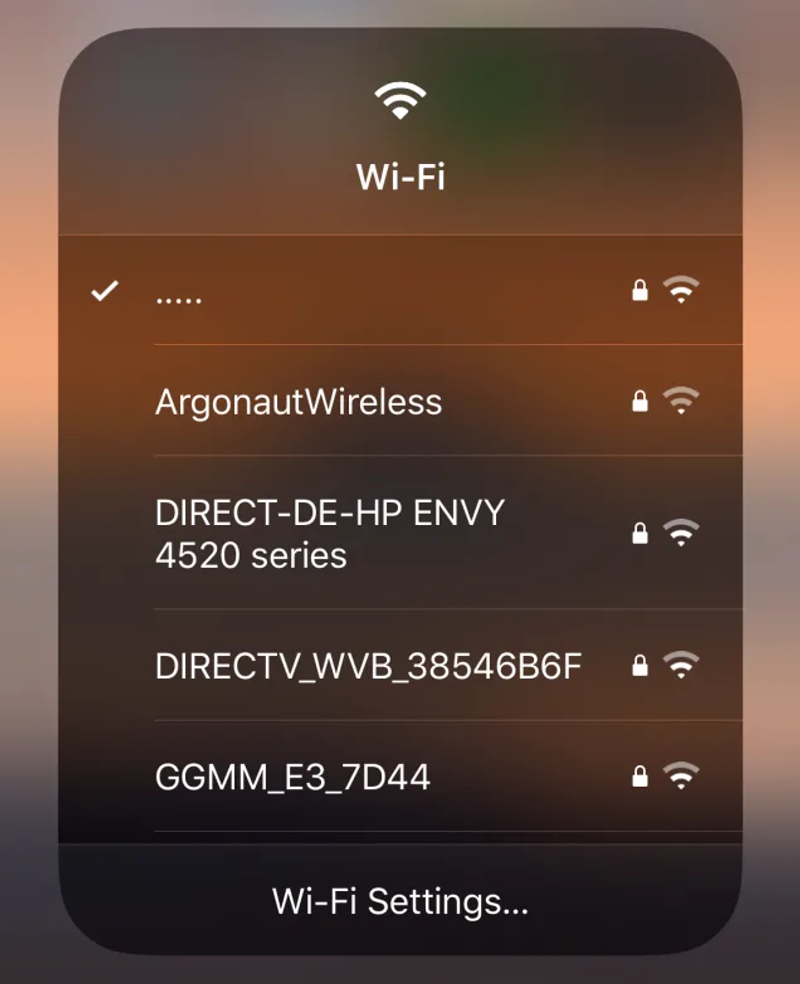Tap the lock icon beside ArgonautWireless

pyautogui.click(x=637, y=402)
